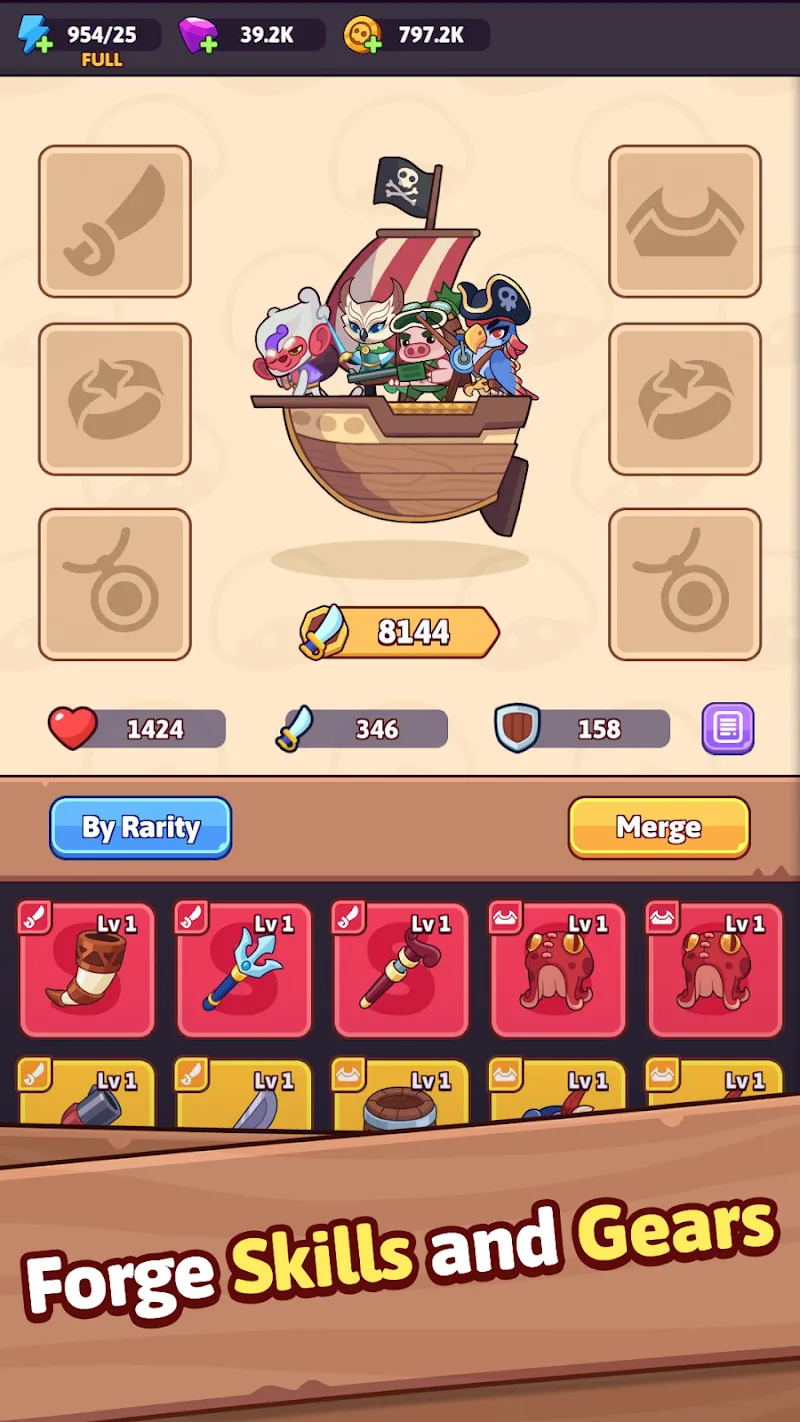Select the left empty skill slot
Image resolution: width=800 pixels, height=1422 pixels.
point(114,399)
